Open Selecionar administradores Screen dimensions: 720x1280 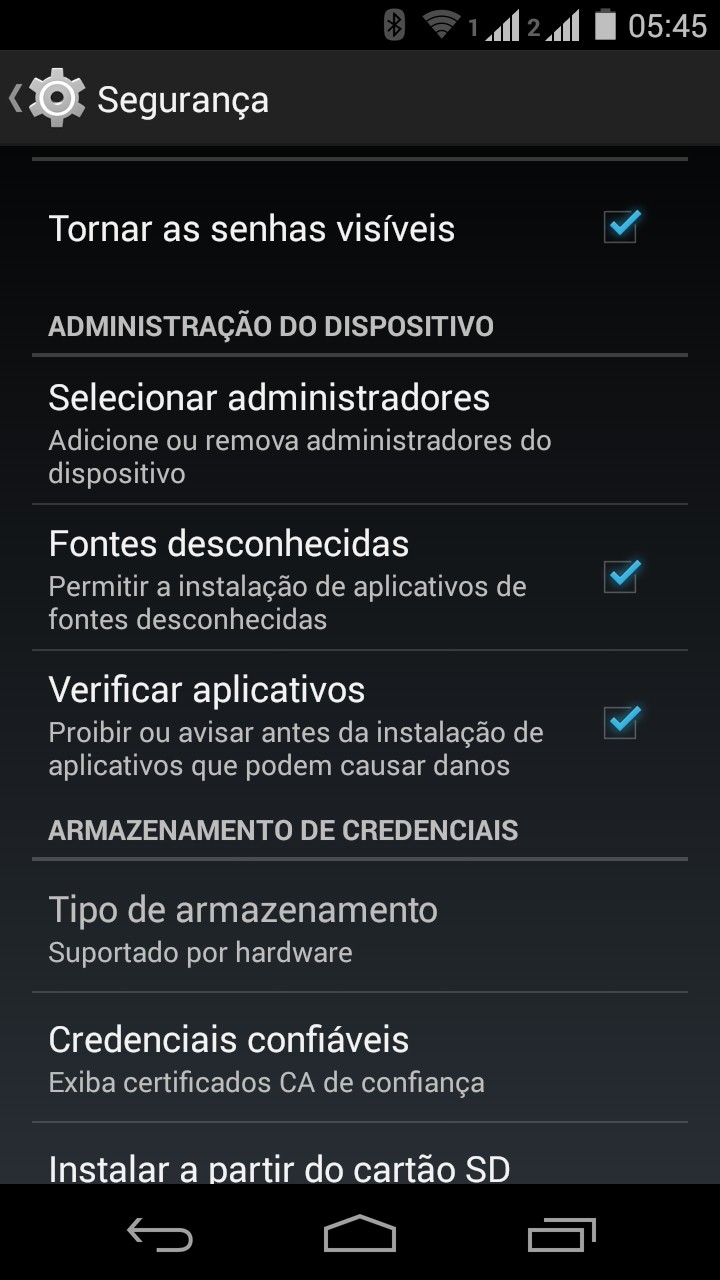click(360, 431)
